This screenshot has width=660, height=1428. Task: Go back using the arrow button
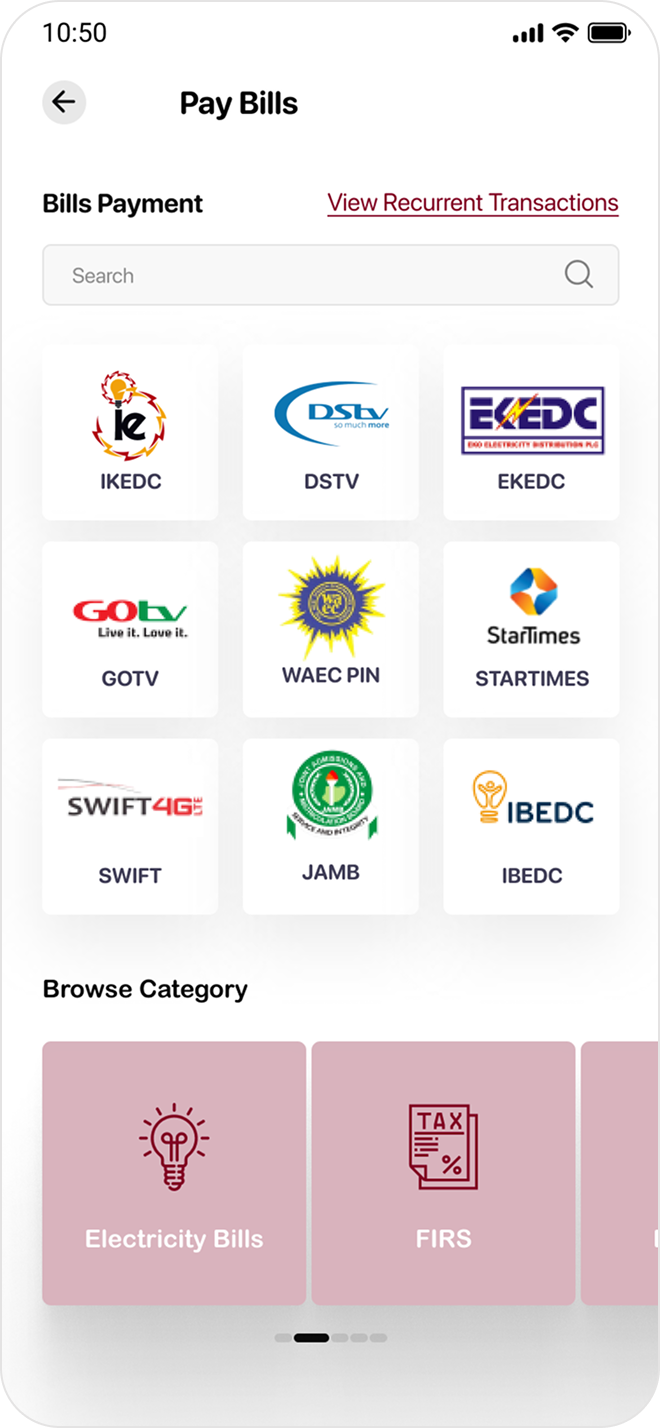click(x=64, y=103)
